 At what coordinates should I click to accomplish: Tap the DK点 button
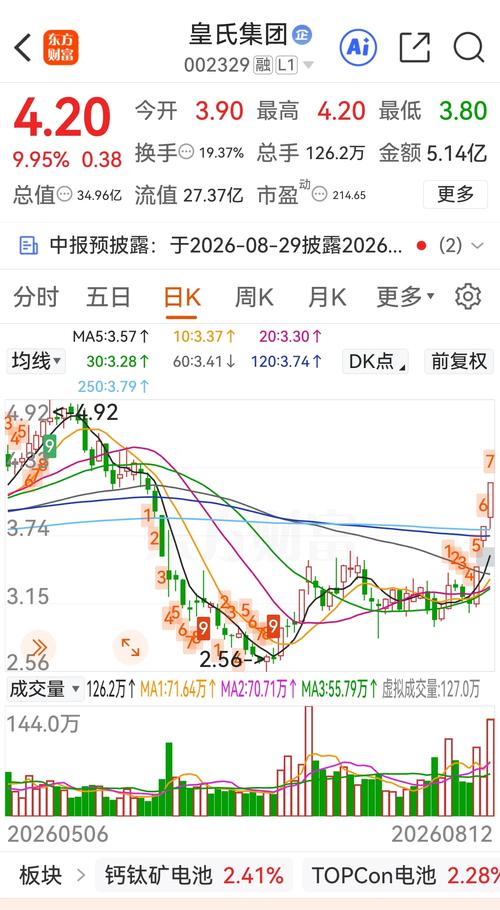point(375,362)
